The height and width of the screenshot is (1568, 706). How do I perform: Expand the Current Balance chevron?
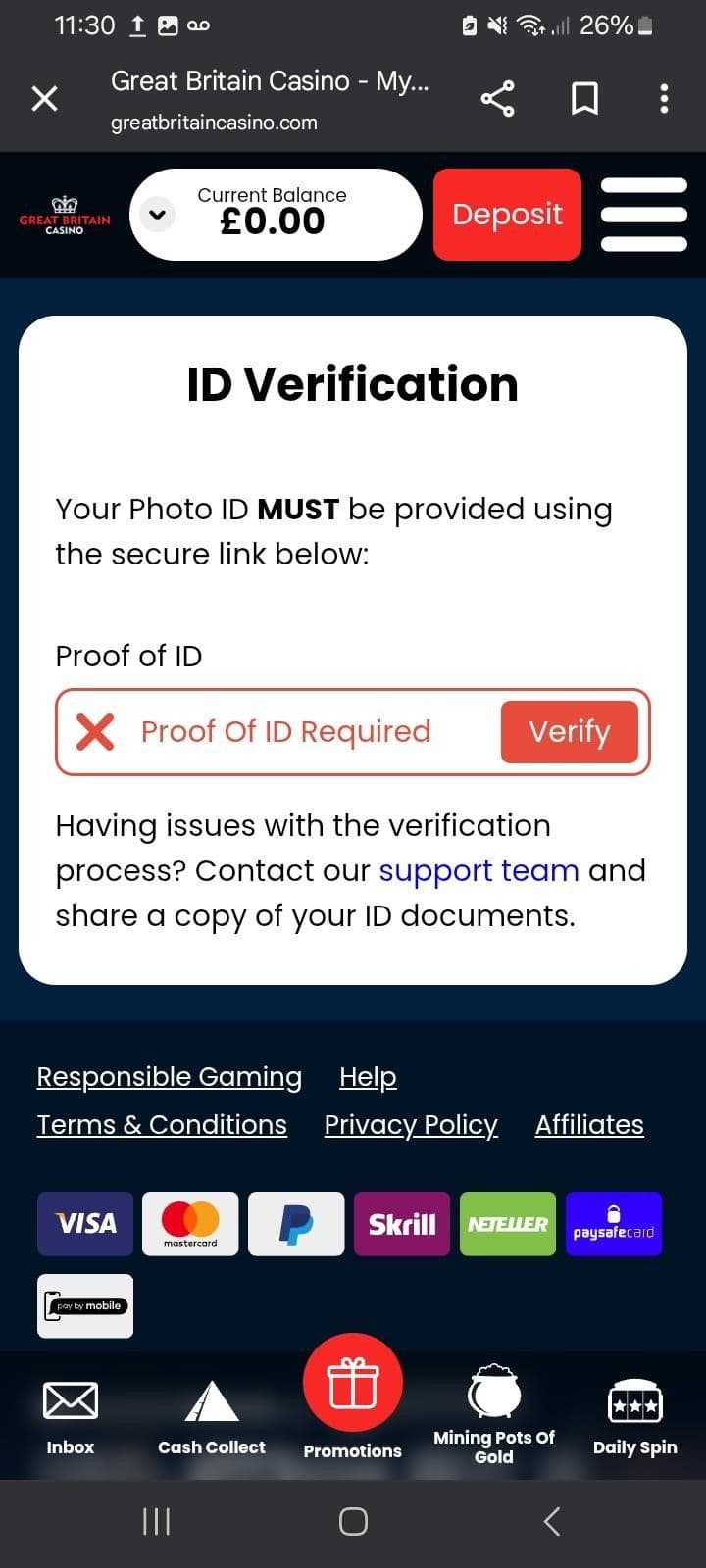[156, 214]
